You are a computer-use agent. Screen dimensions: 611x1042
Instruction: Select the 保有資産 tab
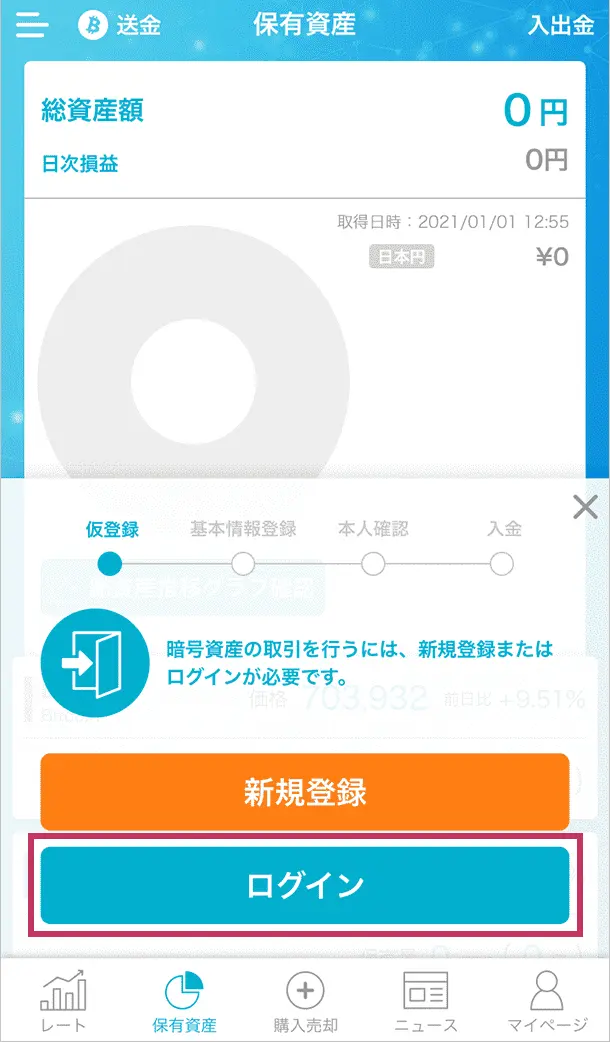185,1001
